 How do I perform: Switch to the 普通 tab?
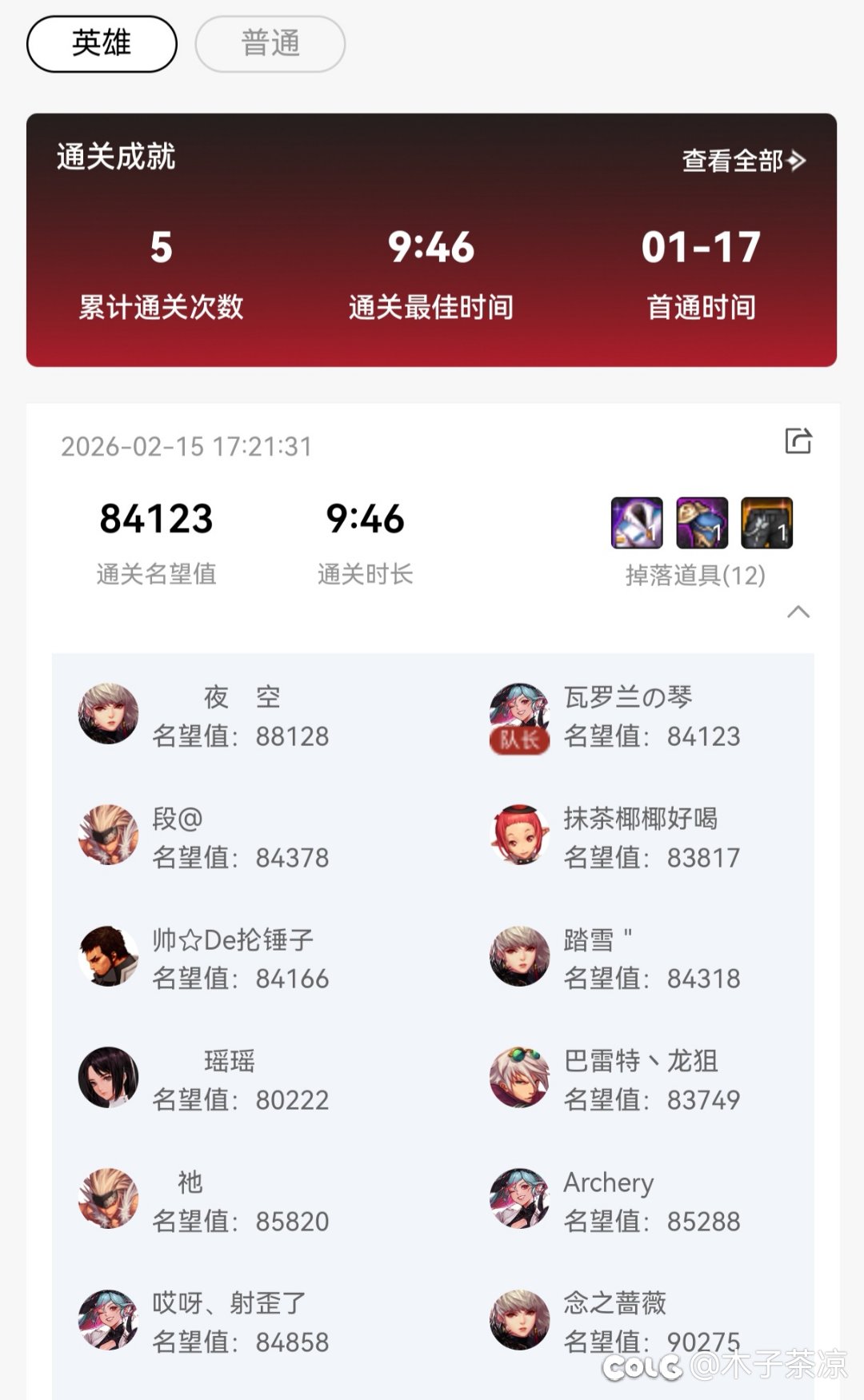(x=270, y=43)
